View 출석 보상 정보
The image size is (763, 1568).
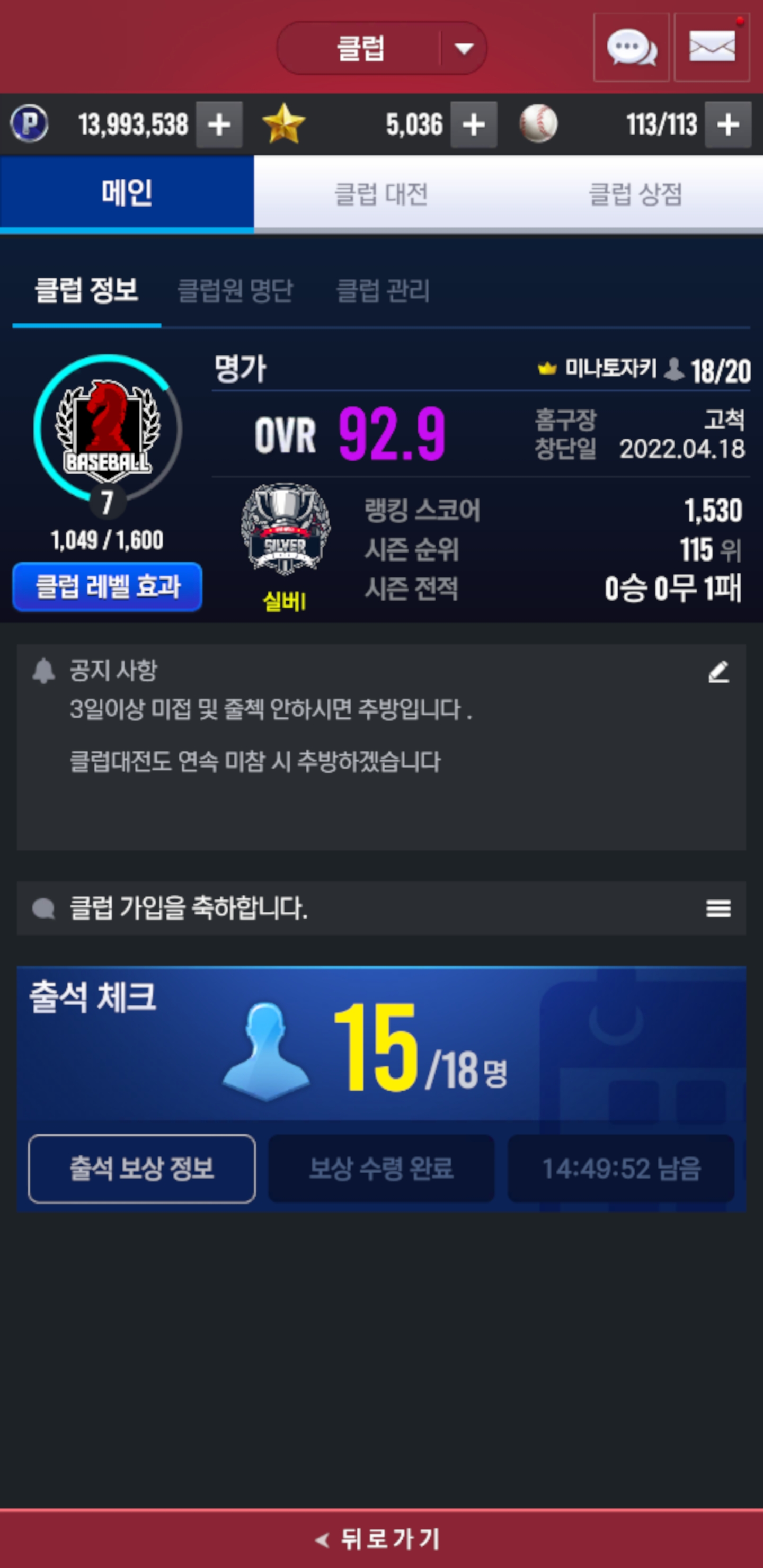tap(142, 1168)
